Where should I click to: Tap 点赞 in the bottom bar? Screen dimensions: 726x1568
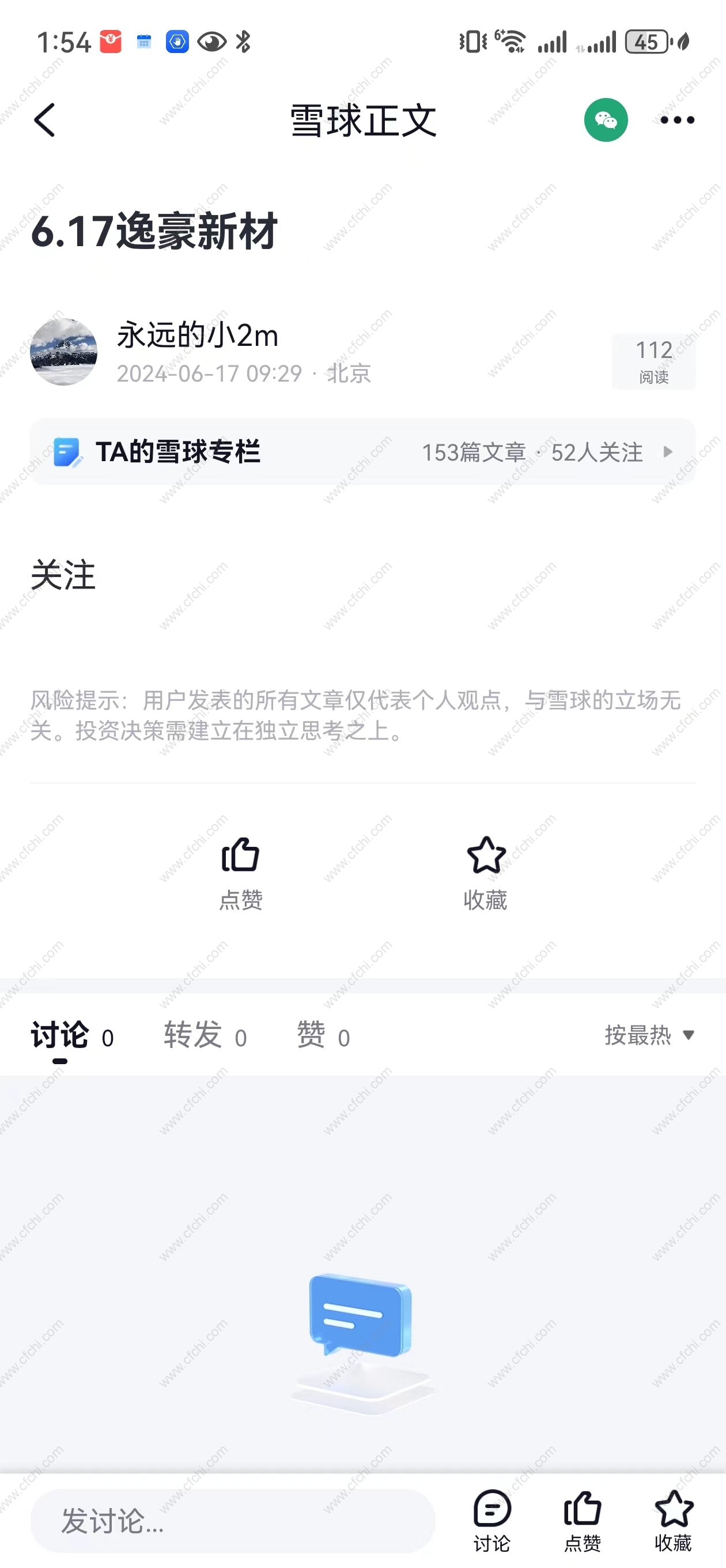[583, 1520]
